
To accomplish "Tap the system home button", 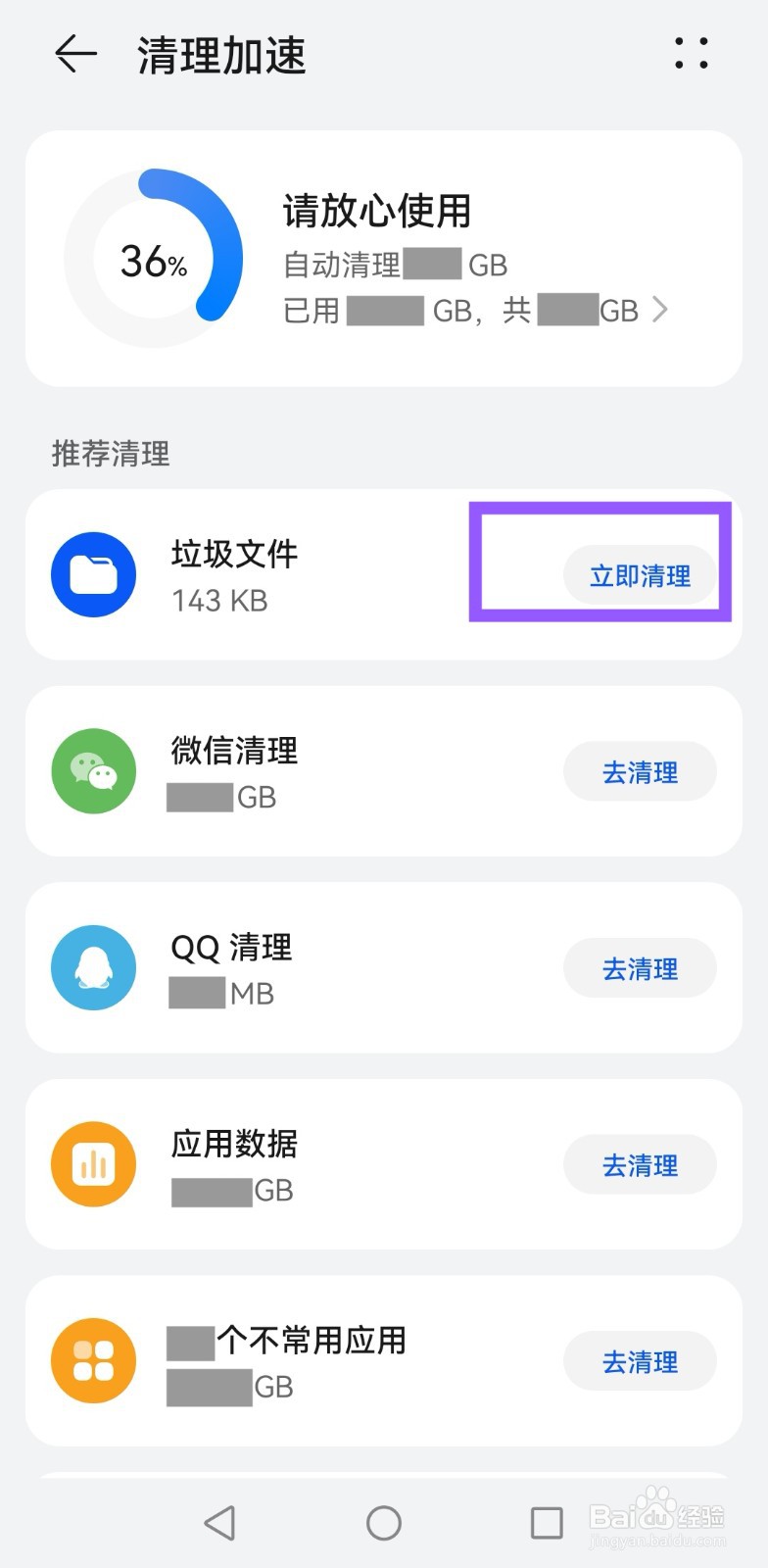I will click(383, 1523).
